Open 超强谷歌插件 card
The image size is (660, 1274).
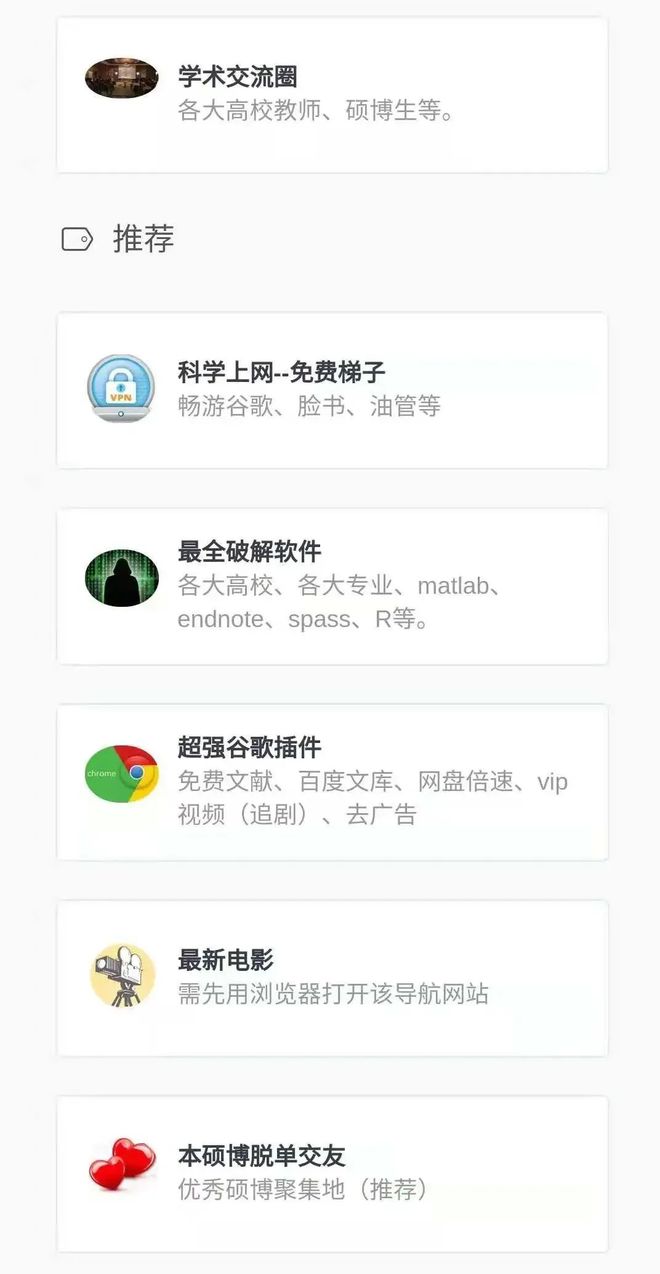pyautogui.click(x=332, y=782)
